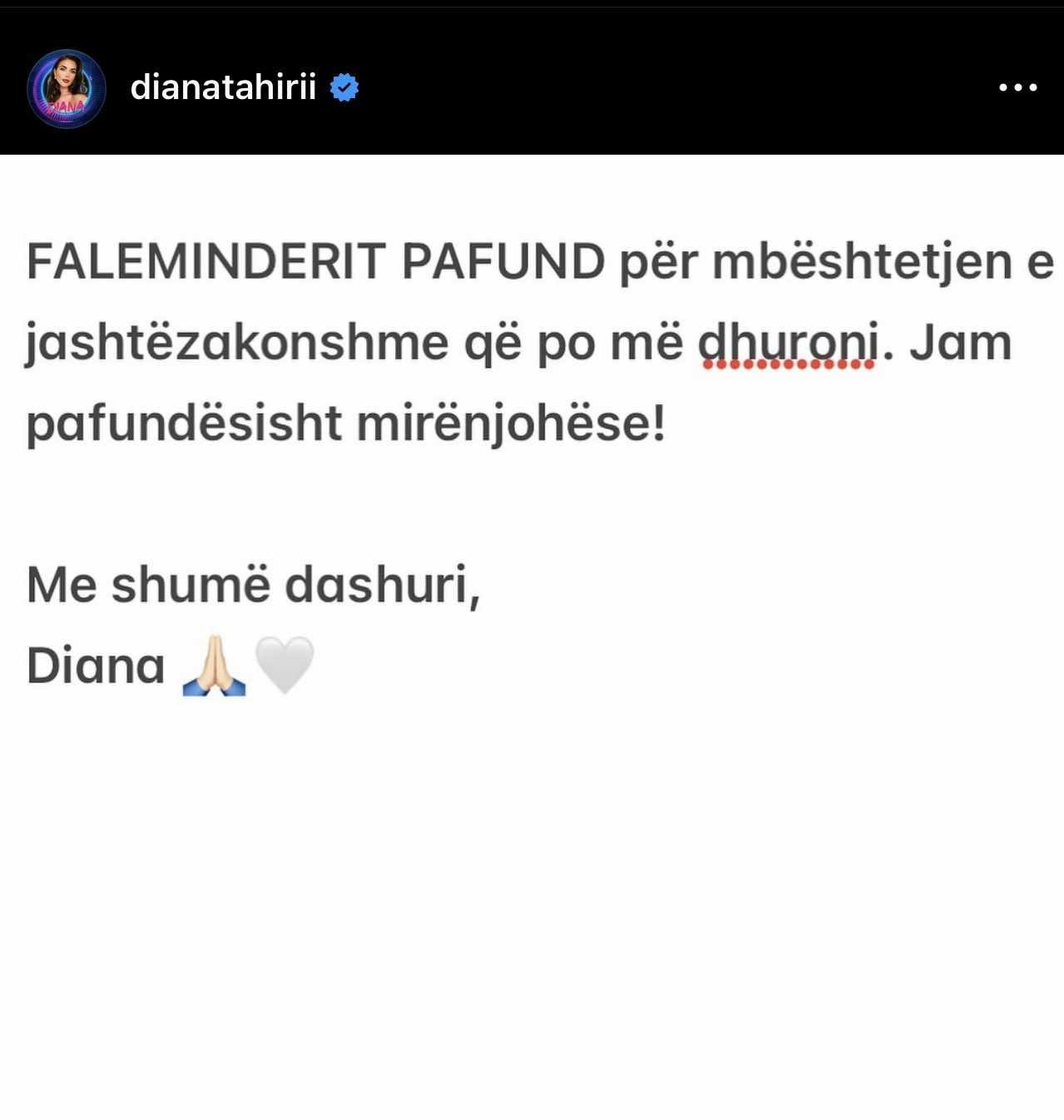Open the dianatahirii username link
The width and height of the screenshot is (1064, 1120).
point(223,87)
